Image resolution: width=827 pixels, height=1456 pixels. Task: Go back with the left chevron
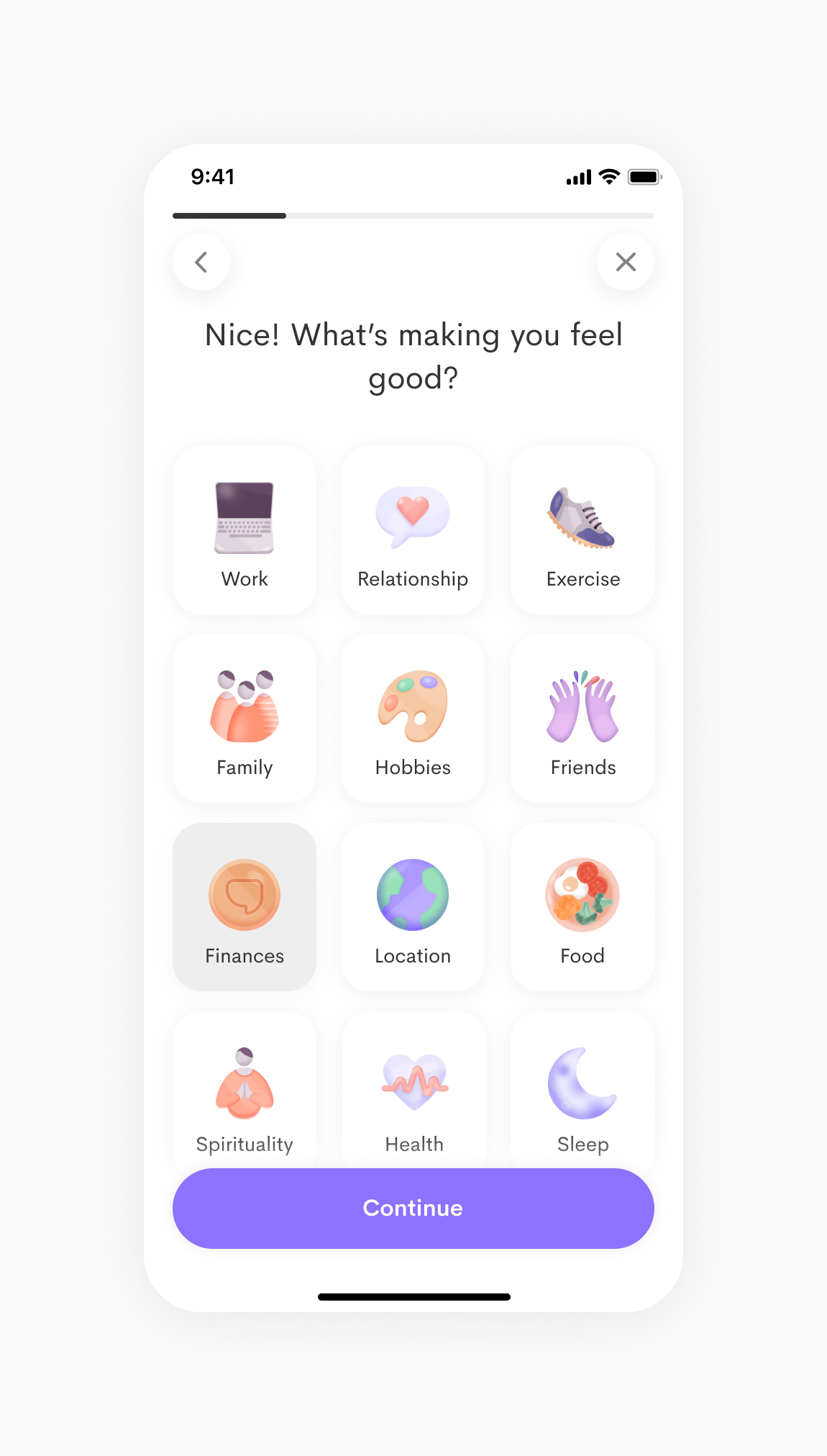[201, 262]
